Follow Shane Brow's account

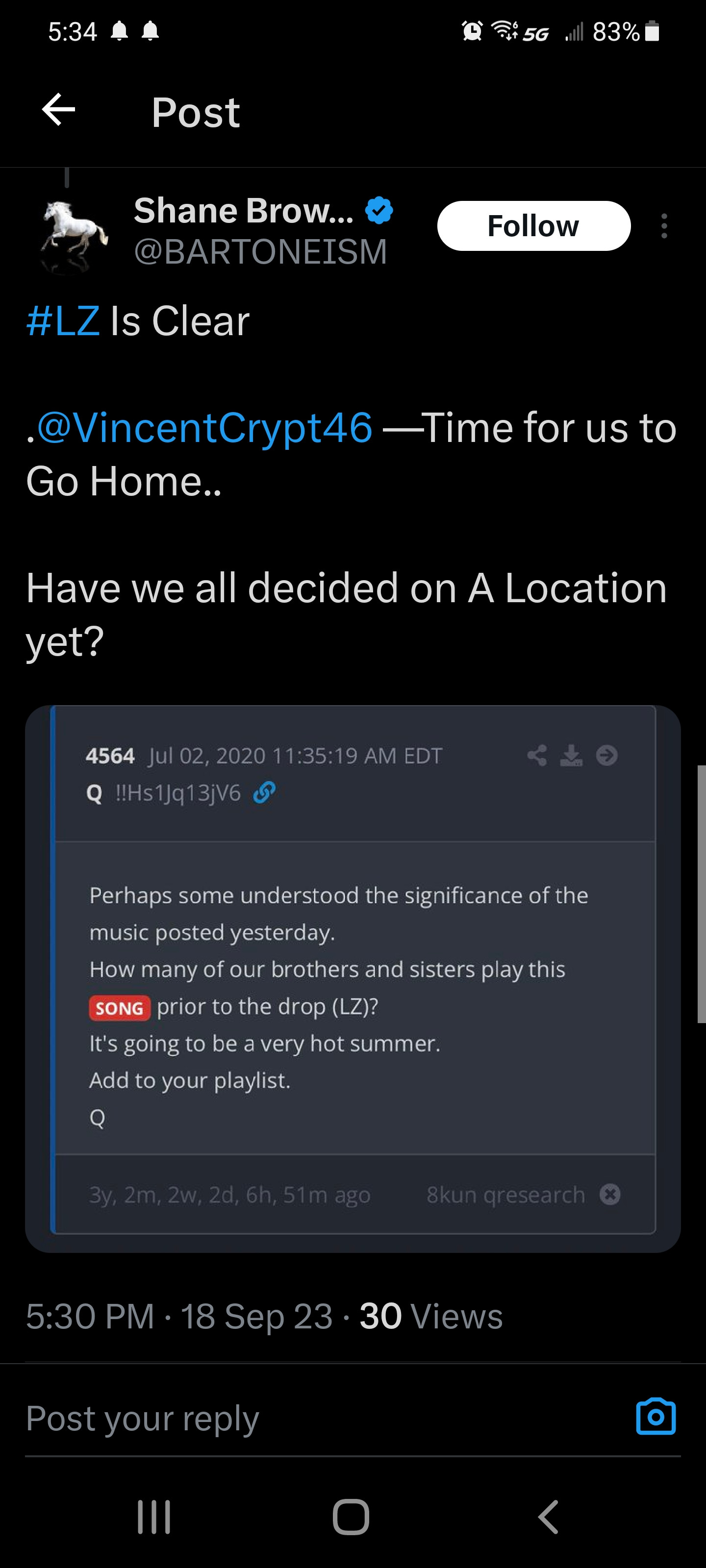[x=533, y=226]
